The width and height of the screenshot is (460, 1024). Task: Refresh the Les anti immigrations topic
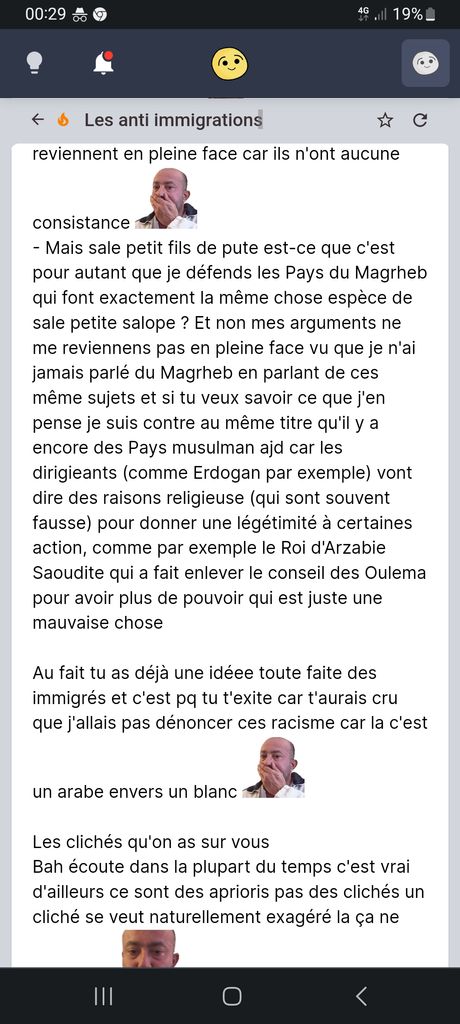point(420,120)
